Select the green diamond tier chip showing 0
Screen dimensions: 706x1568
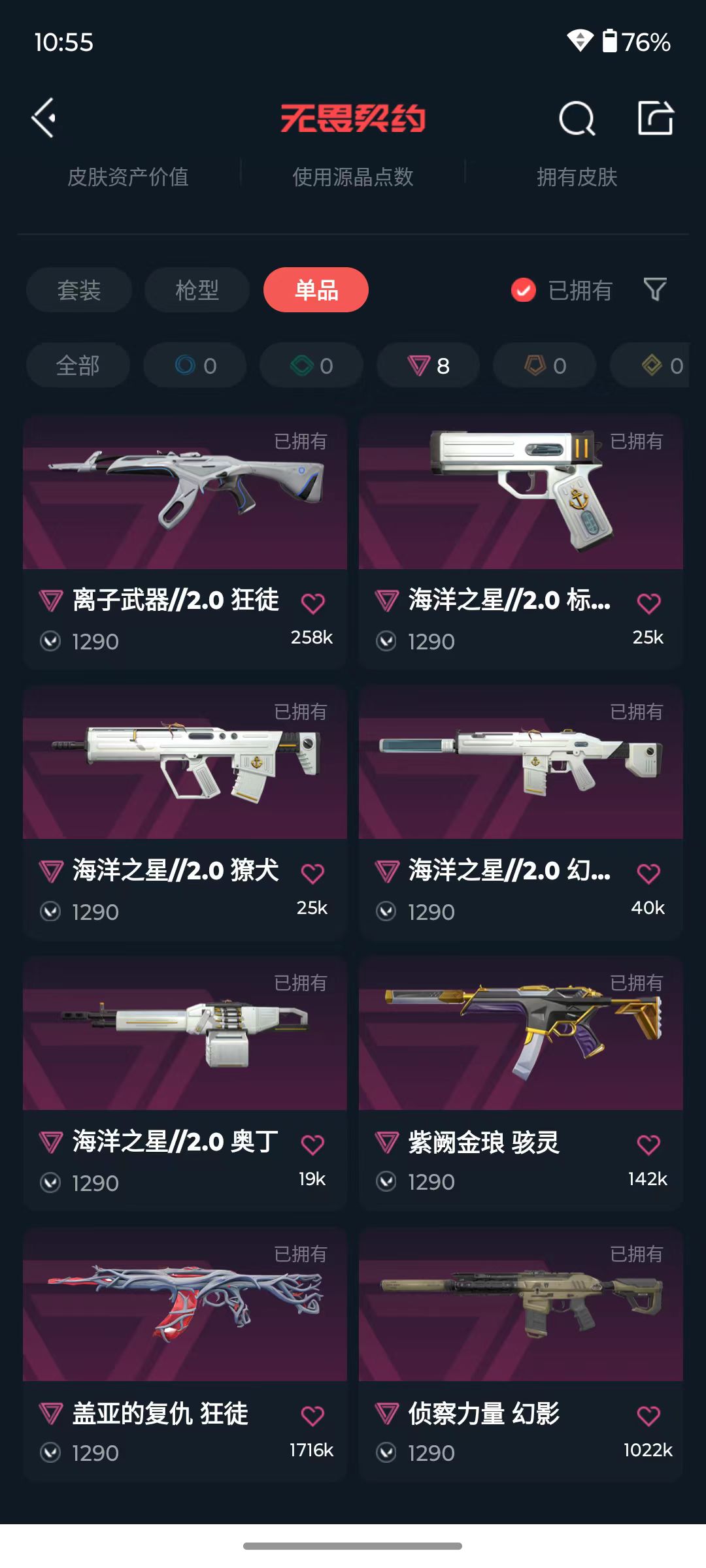click(311, 365)
